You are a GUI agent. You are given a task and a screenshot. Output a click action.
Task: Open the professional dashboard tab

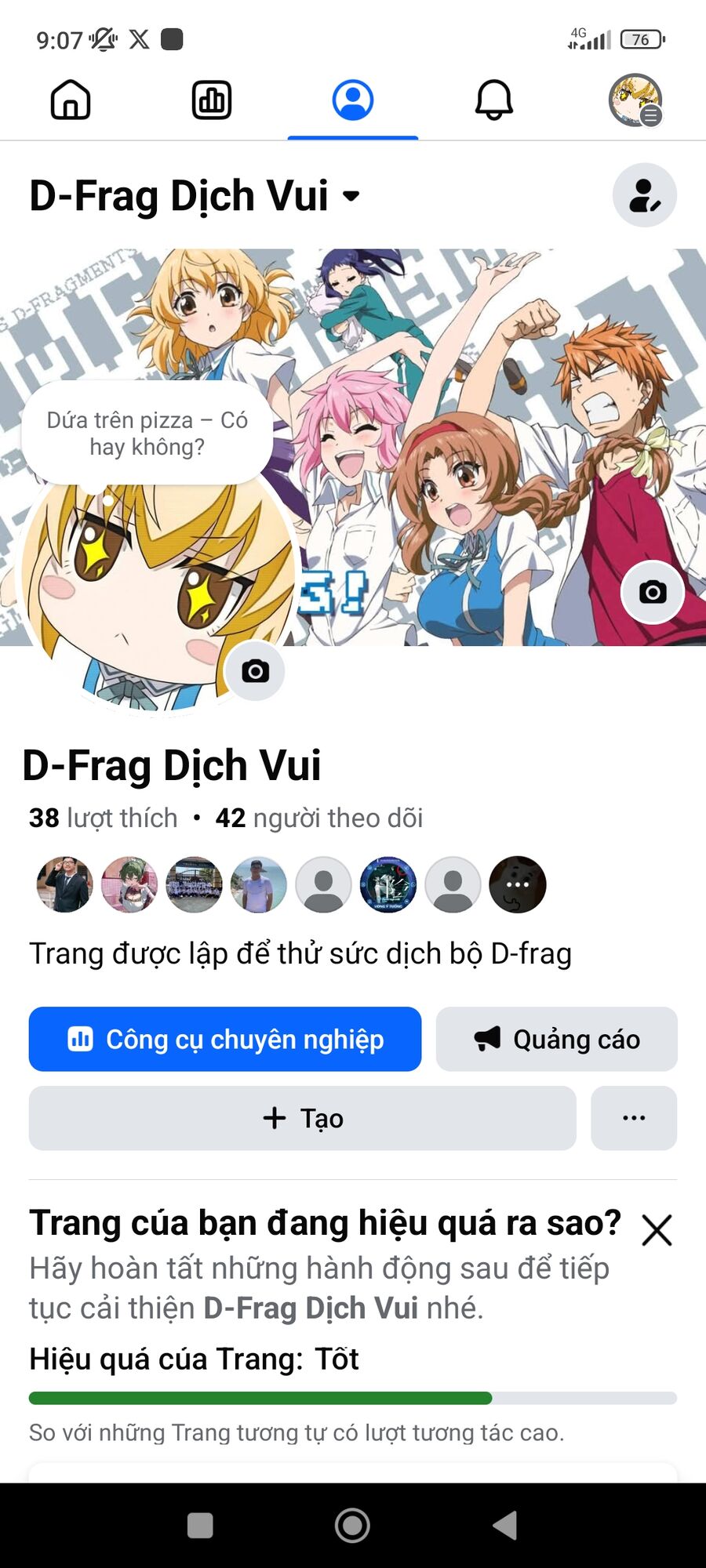[x=212, y=100]
